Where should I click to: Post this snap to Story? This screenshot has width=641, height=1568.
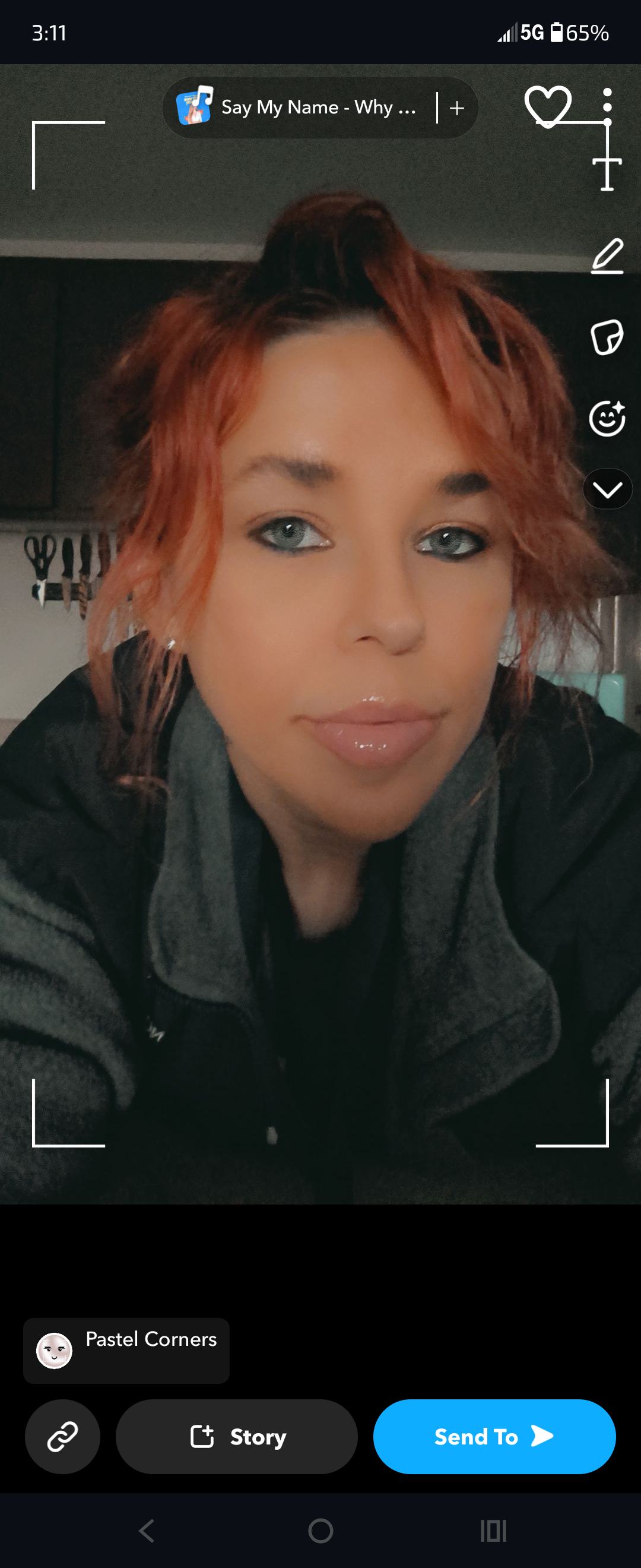coord(237,1437)
